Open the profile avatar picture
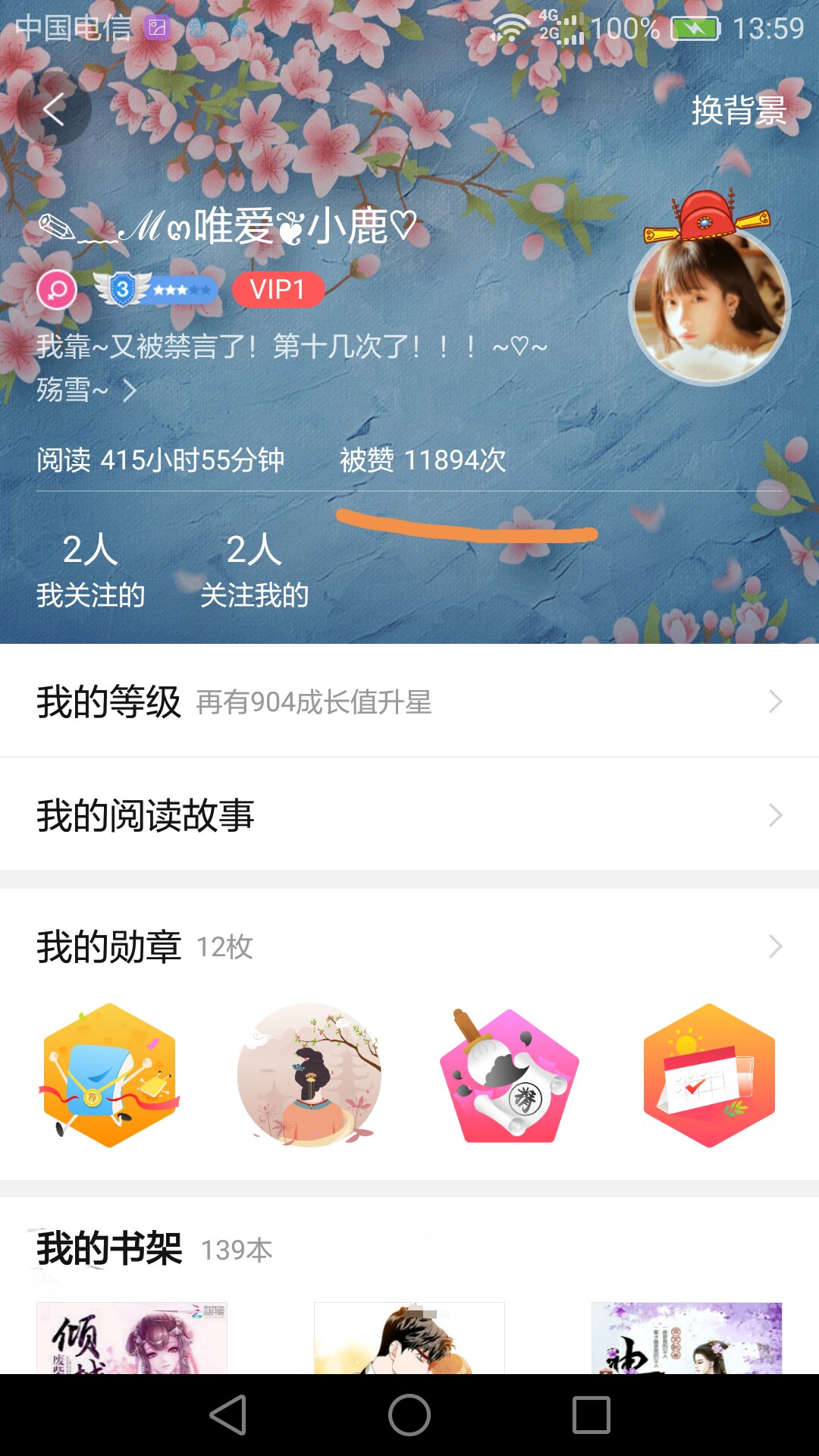Viewport: 819px width, 1456px height. click(709, 305)
